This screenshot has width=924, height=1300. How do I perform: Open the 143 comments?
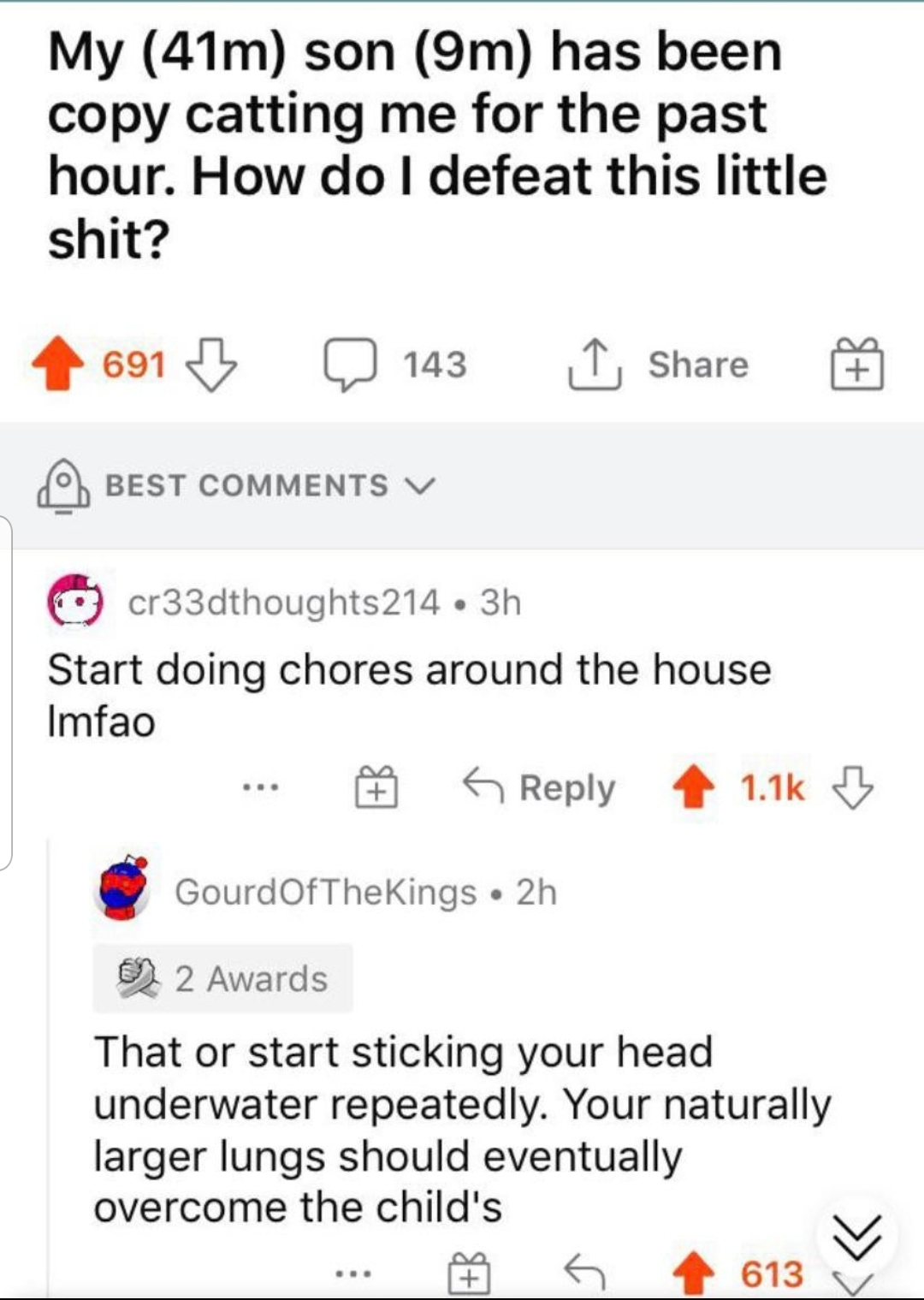click(395, 365)
